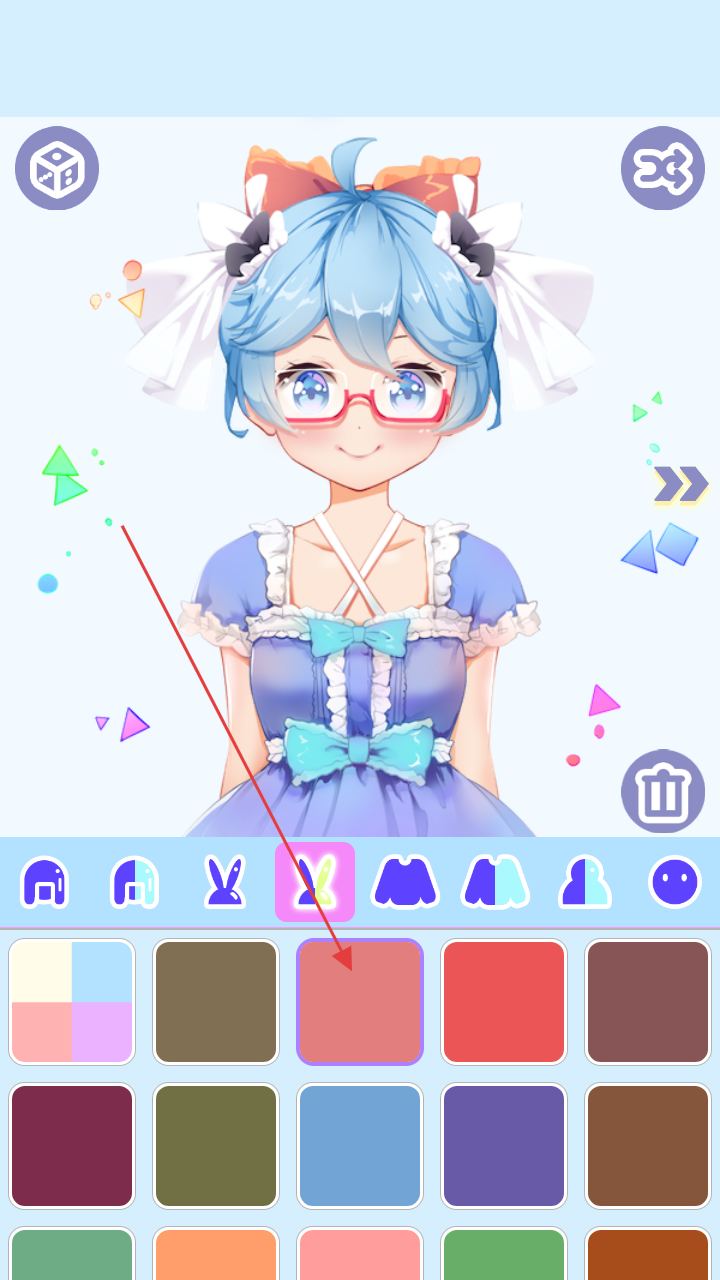720x1280 pixels.
Task: Apply the dark maroon color swatch
Action: coord(72,1146)
